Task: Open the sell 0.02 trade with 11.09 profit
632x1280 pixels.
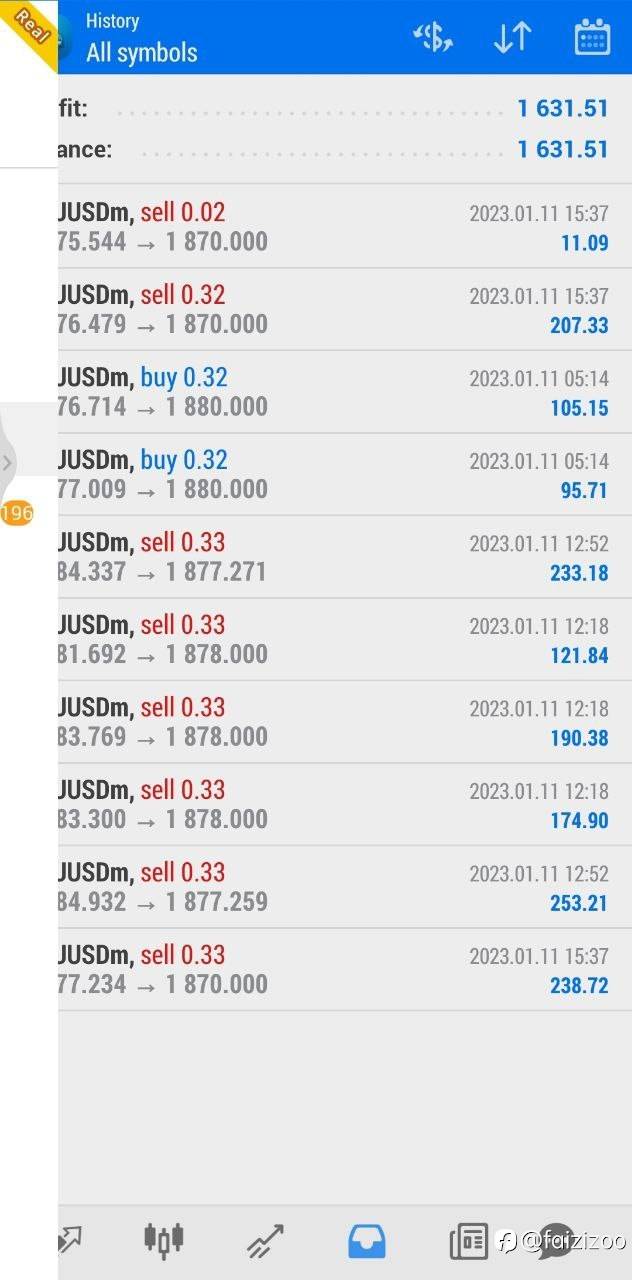Action: pyautogui.click(x=345, y=227)
